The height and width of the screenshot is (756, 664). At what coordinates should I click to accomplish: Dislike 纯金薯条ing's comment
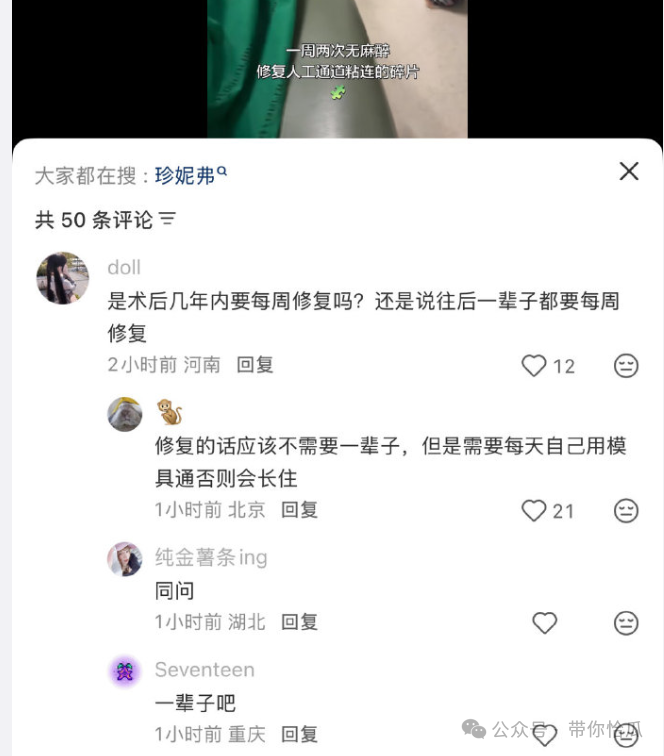[x=626, y=623]
